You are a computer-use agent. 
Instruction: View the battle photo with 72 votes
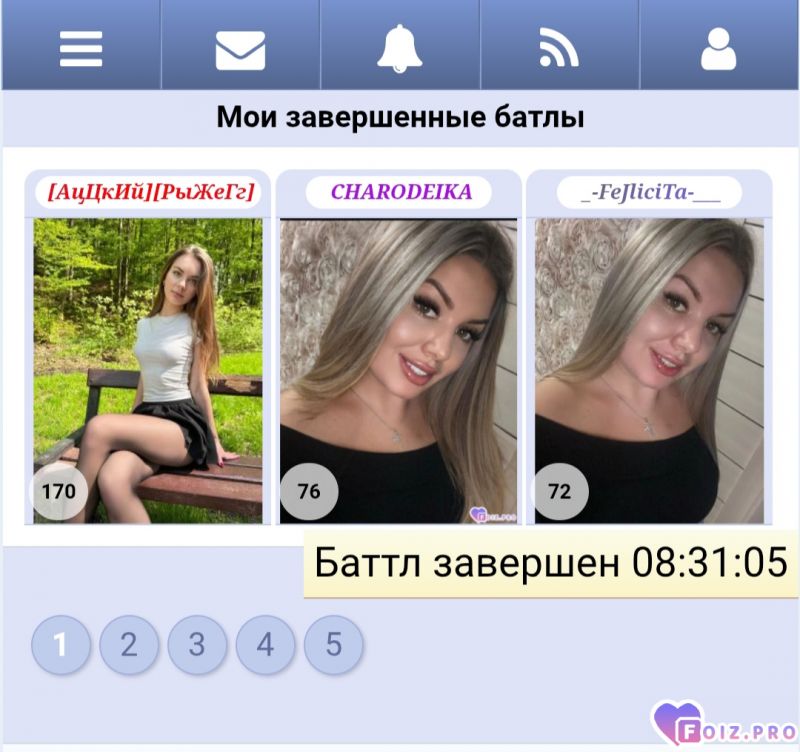point(649,370)
